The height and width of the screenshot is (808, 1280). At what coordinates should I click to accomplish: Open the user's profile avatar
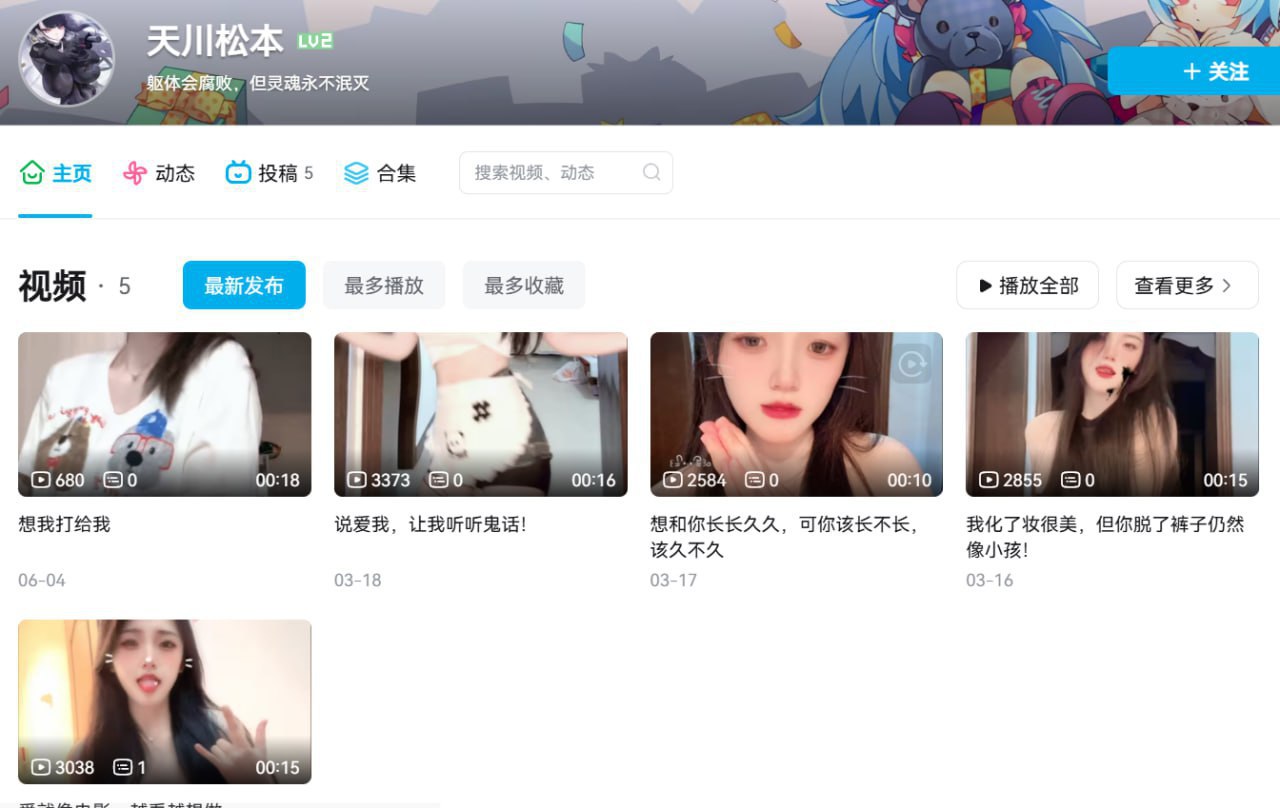(67, 58)
